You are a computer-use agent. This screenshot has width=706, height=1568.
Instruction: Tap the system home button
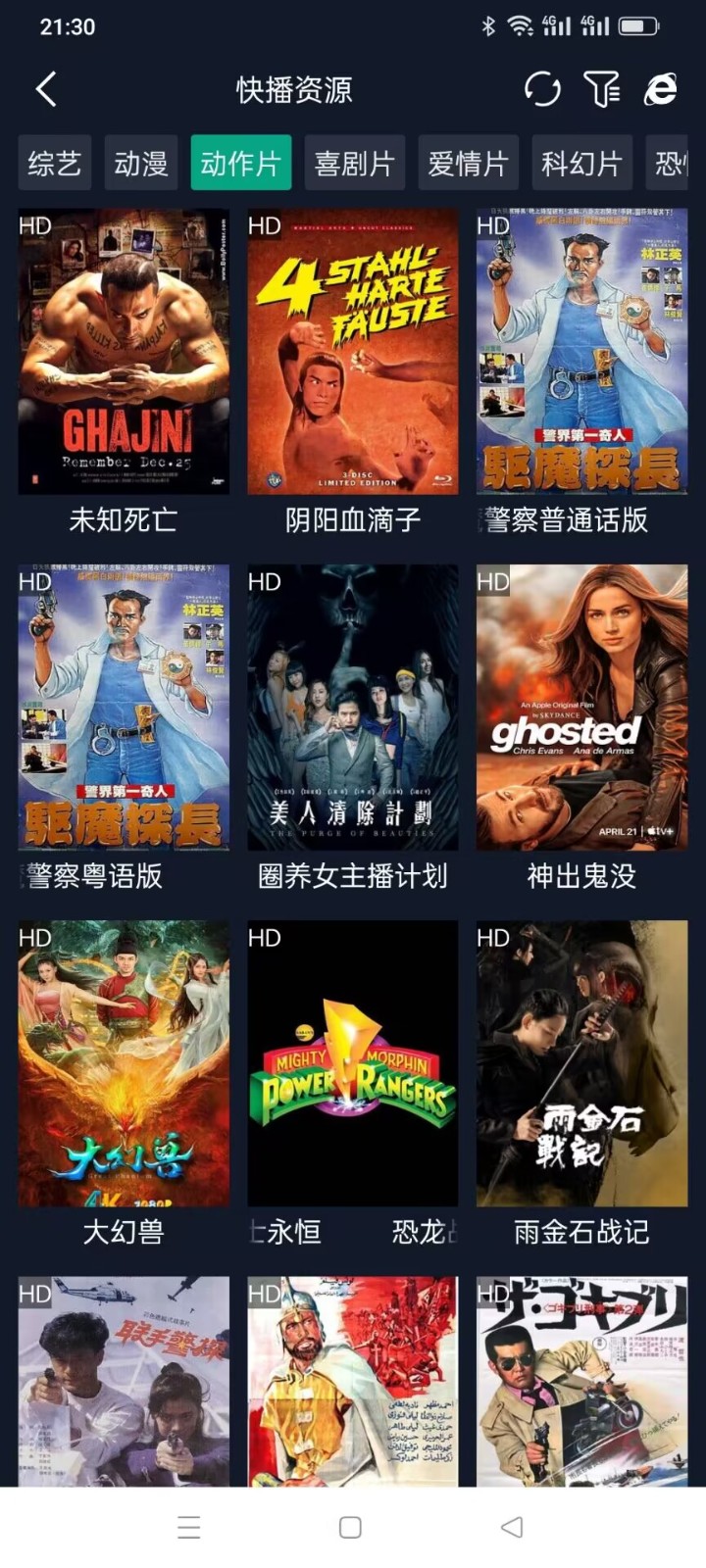click(350, 1527)
